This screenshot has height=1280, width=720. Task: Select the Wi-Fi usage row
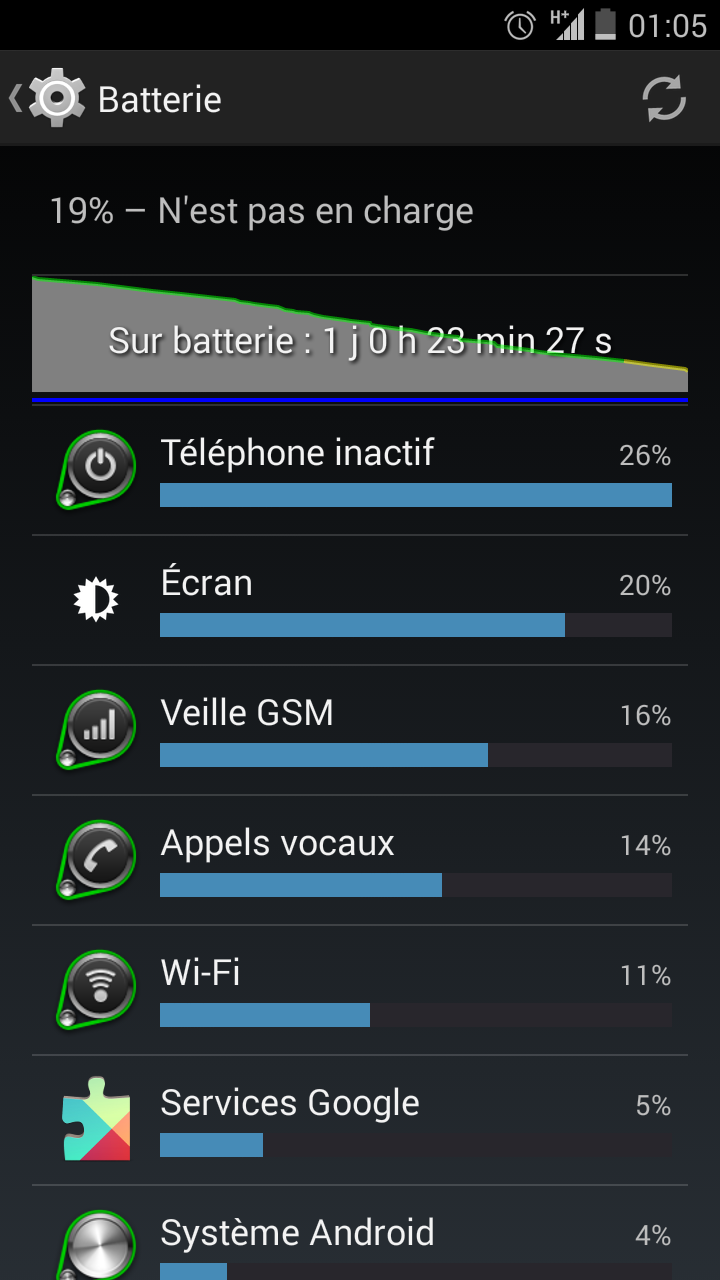(360, 990)
